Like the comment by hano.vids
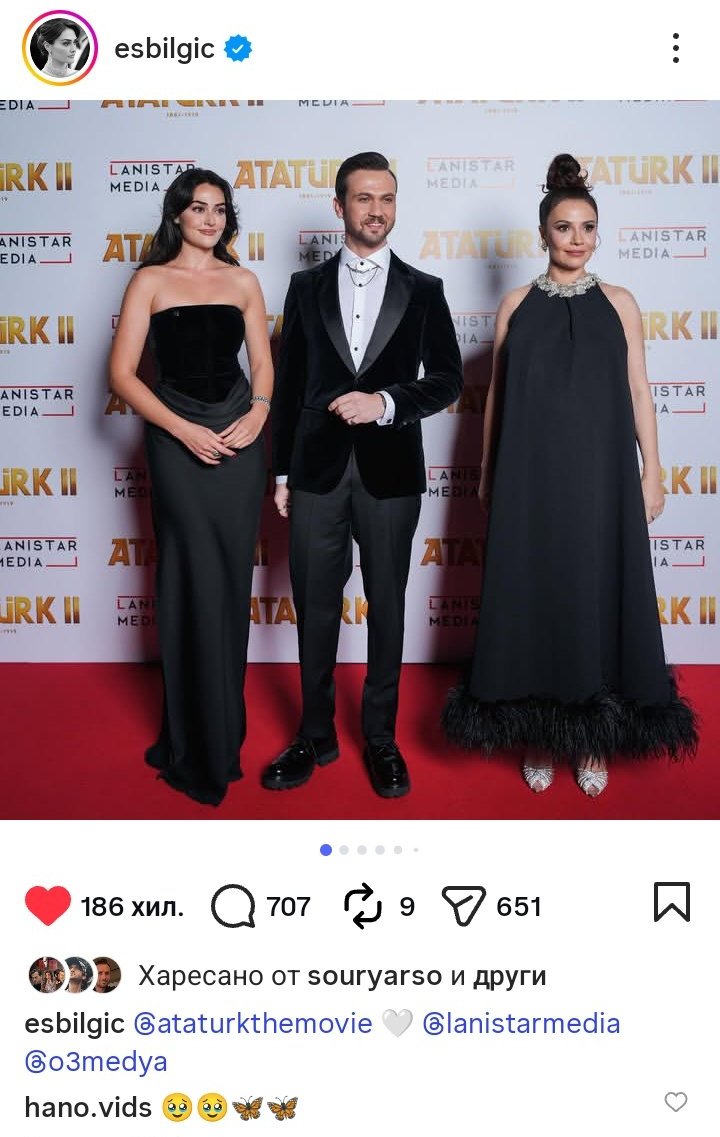This screenshot has height=1137, width=720. click(x=676, y=1102)
